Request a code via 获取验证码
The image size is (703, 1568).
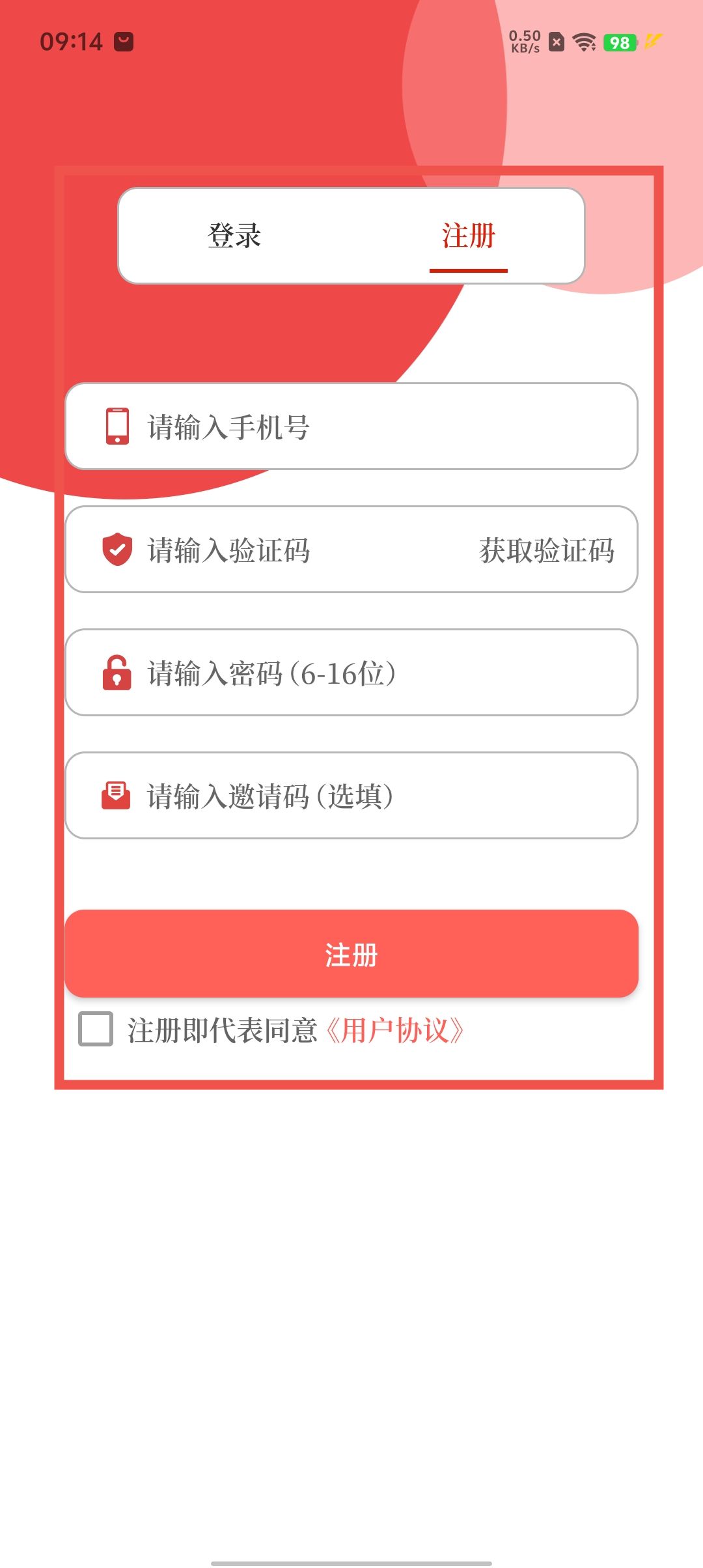(x=547, y=550)
